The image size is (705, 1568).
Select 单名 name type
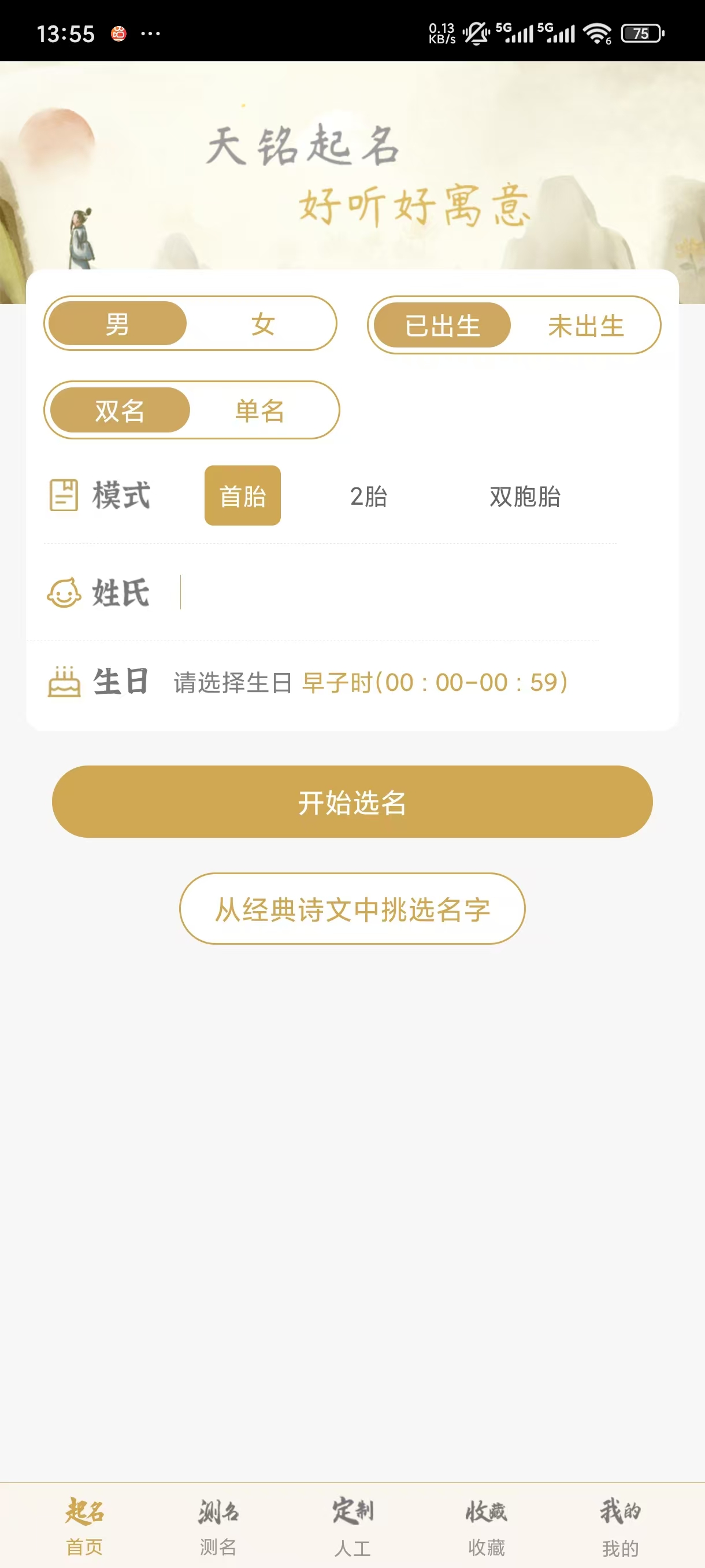pyautogui.click(x=261, y=410)
